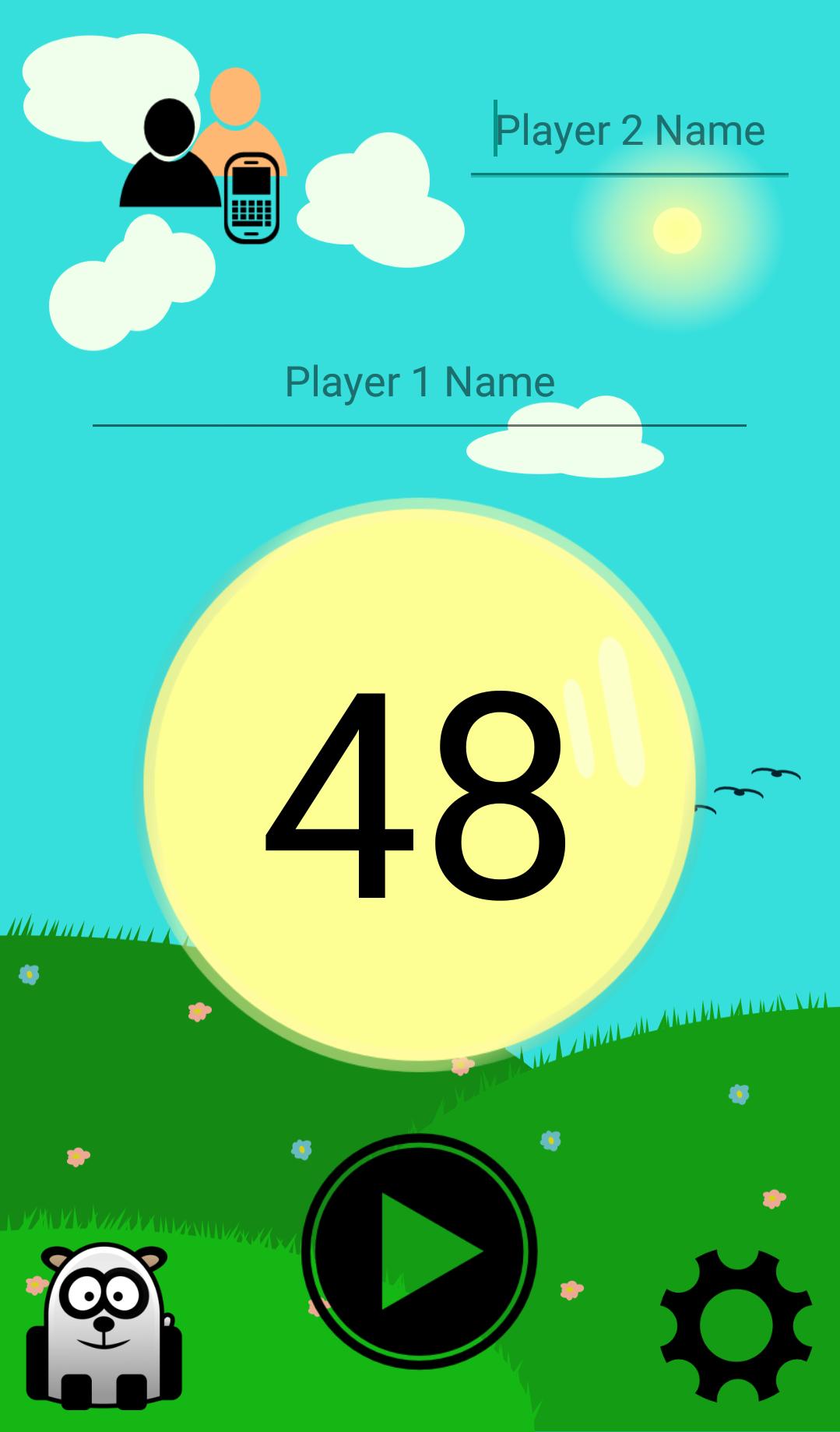Tap the phone symbol inside the players icon
840x1432 pixels.
click(251, 197)
